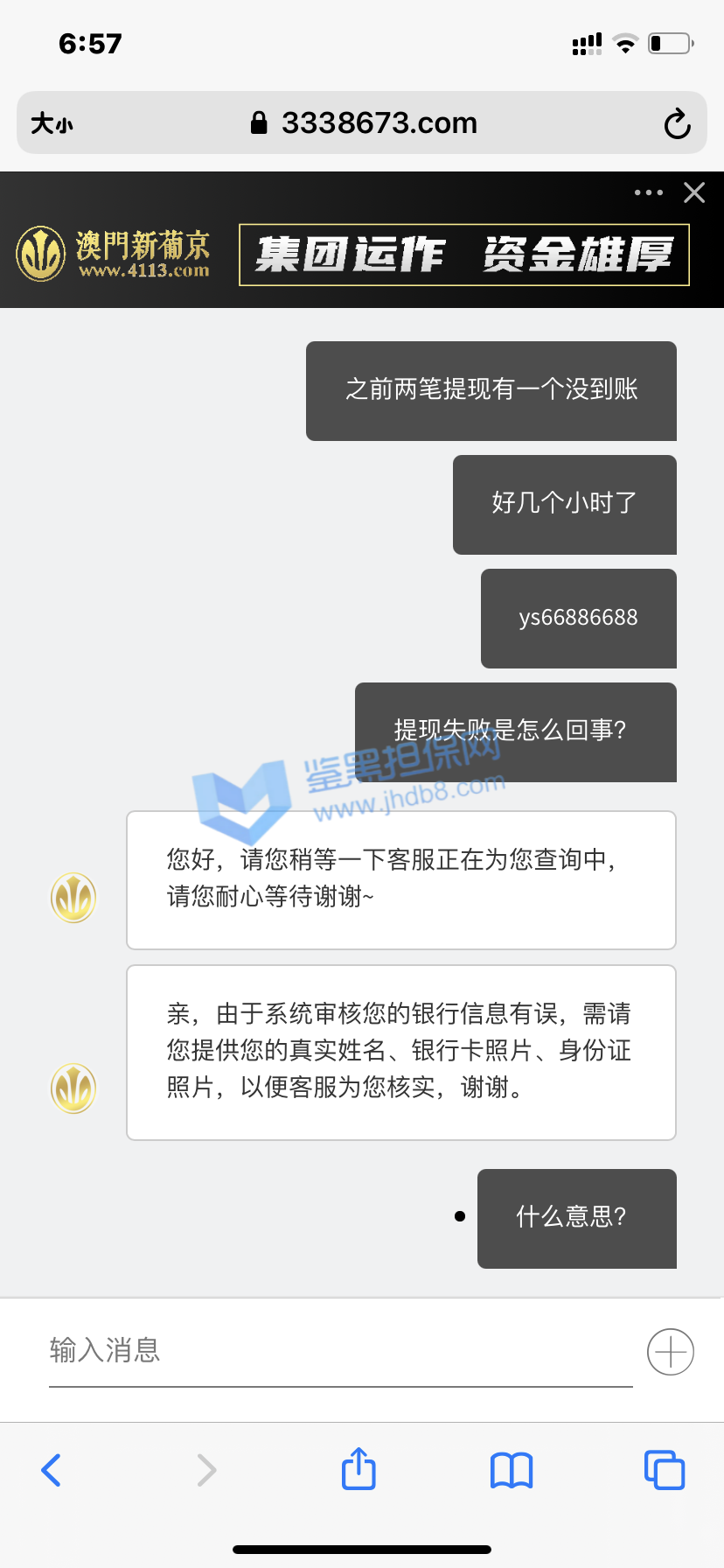
Task: Tap the 3338673.com address bar
Action: click(363, 123)
